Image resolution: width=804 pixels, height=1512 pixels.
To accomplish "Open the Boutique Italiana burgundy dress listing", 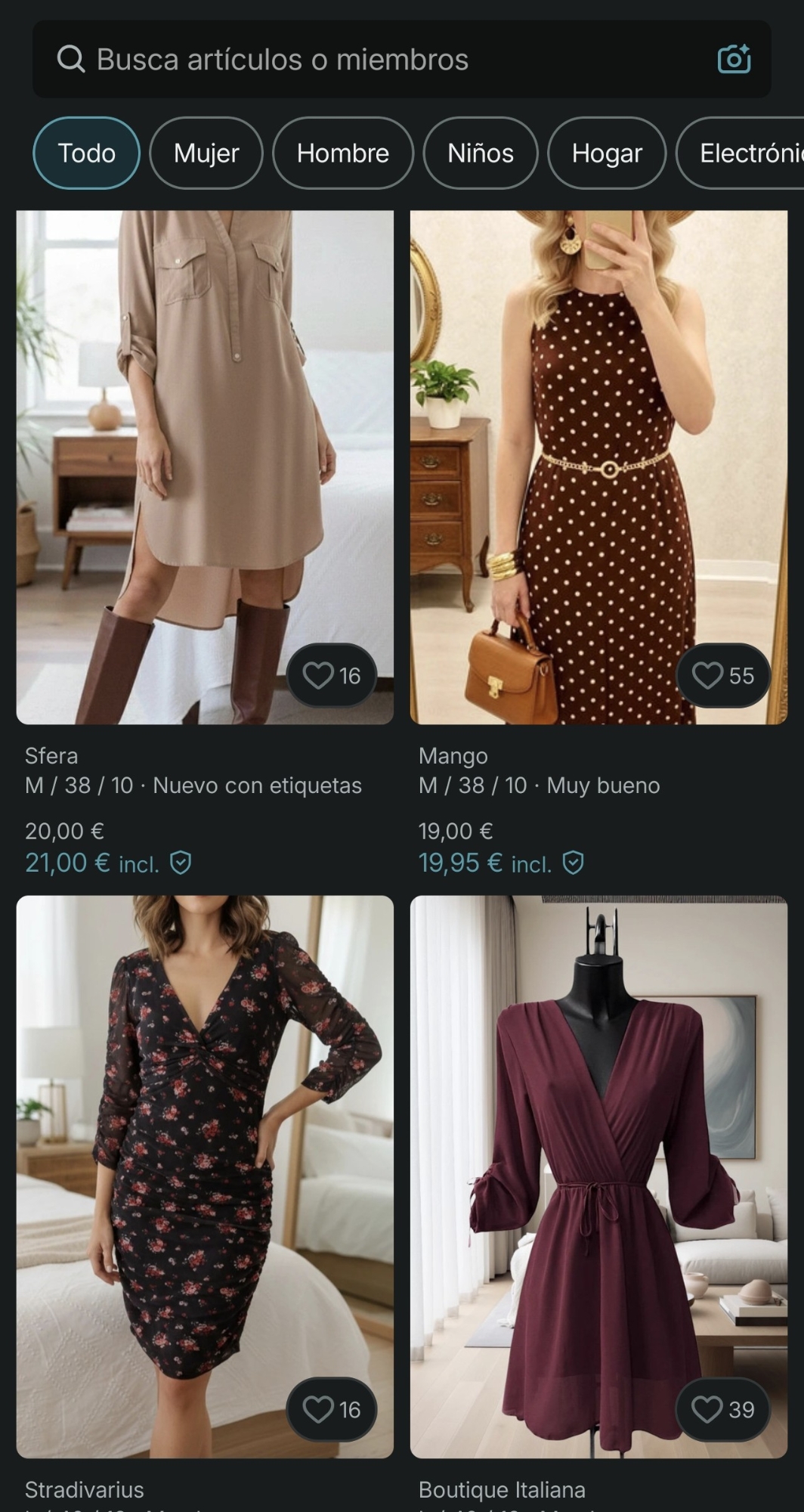I will click(597, 1164).
